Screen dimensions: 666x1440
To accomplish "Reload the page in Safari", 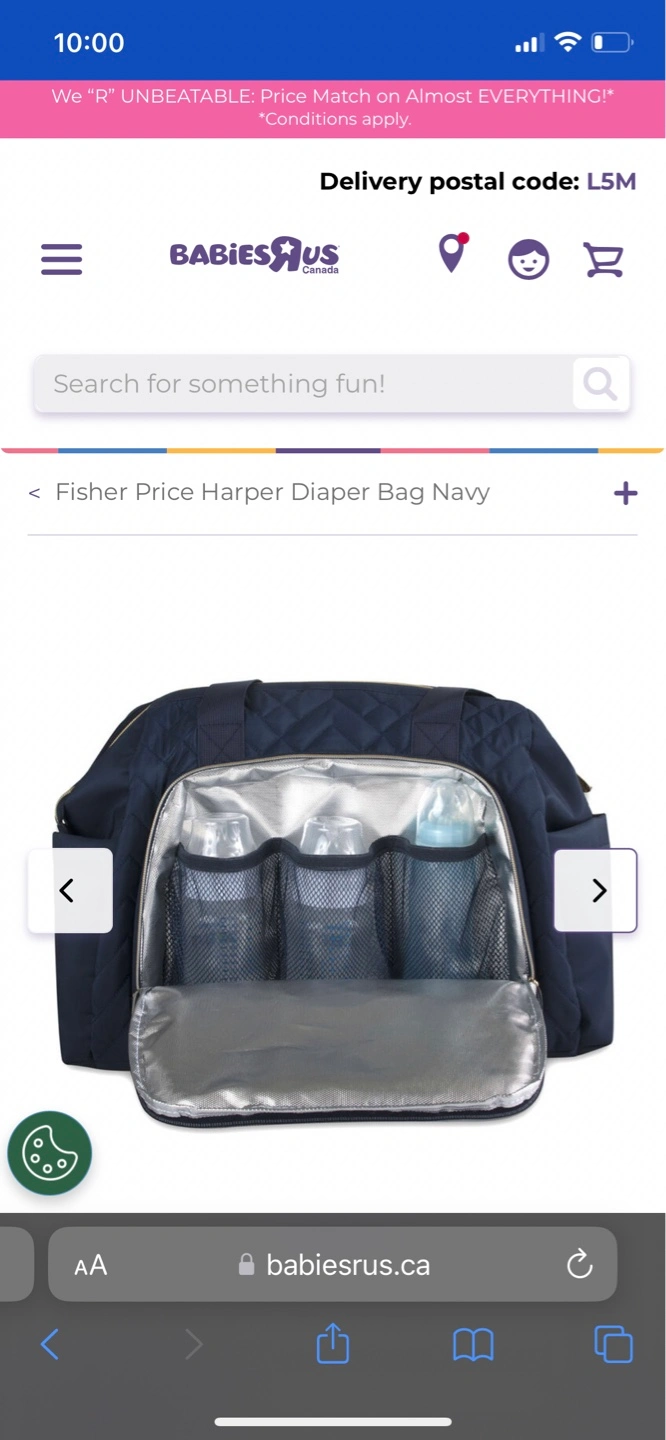I will coord(579,1265).
